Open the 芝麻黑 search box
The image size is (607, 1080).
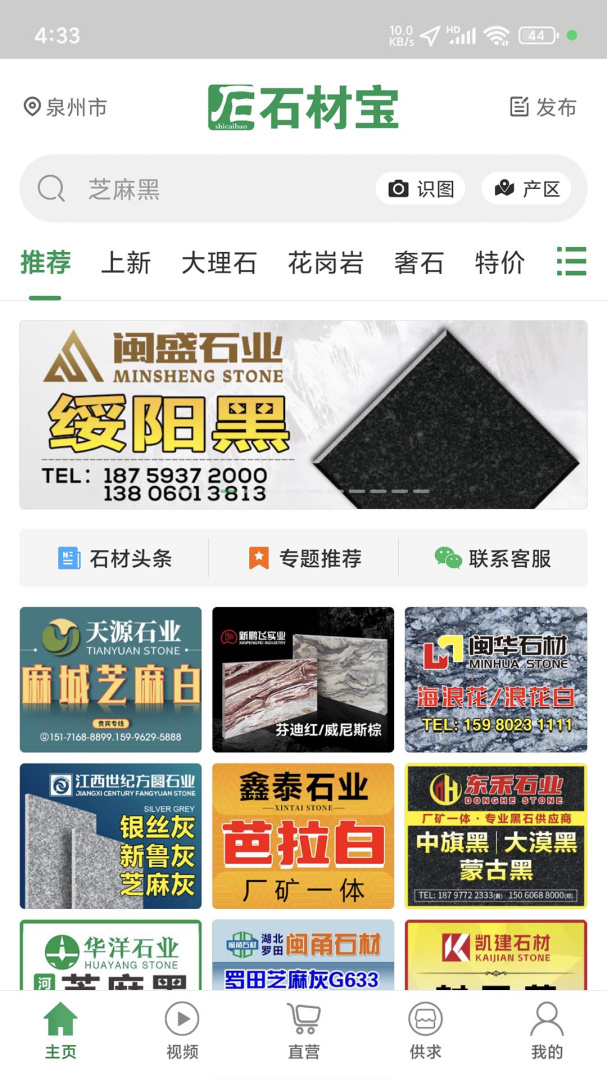pyautogui.click(x=200, y=189)
